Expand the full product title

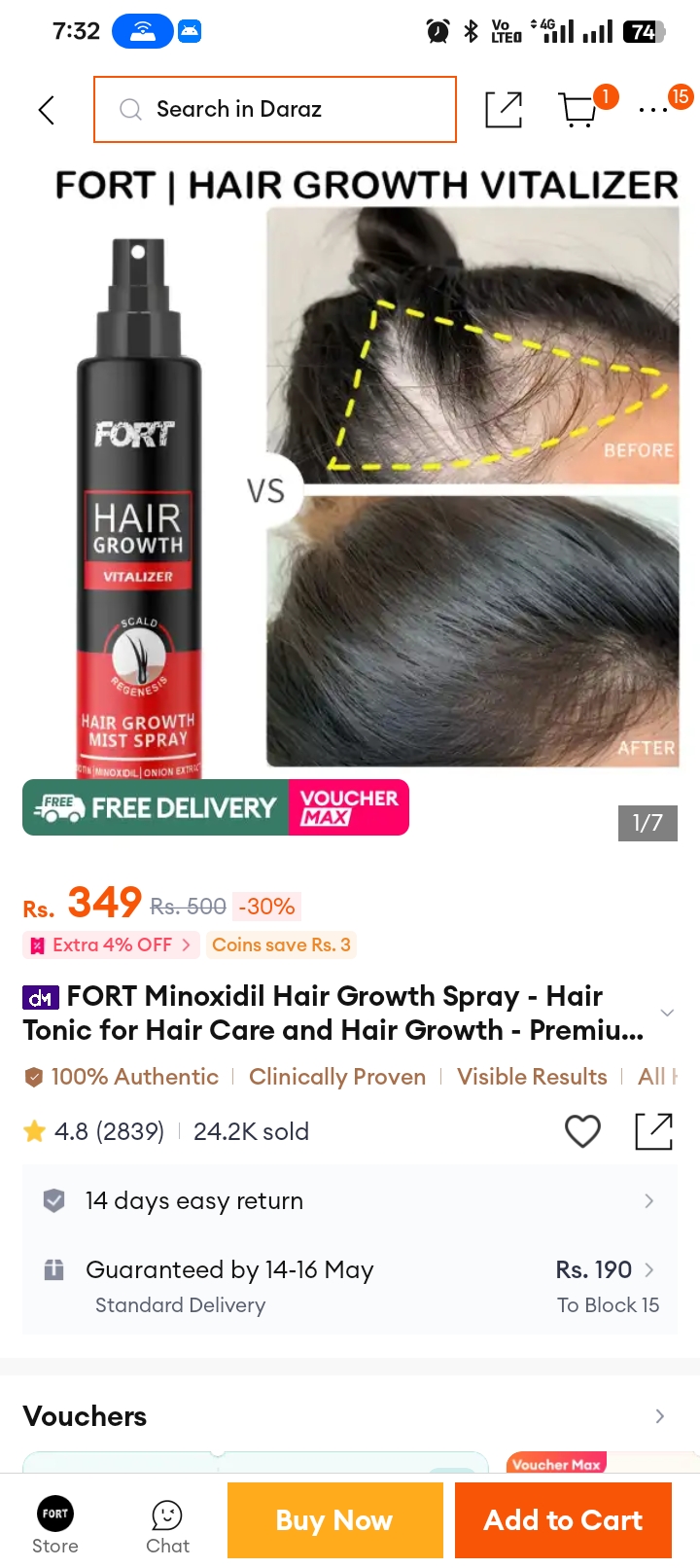pos(667,1013)
